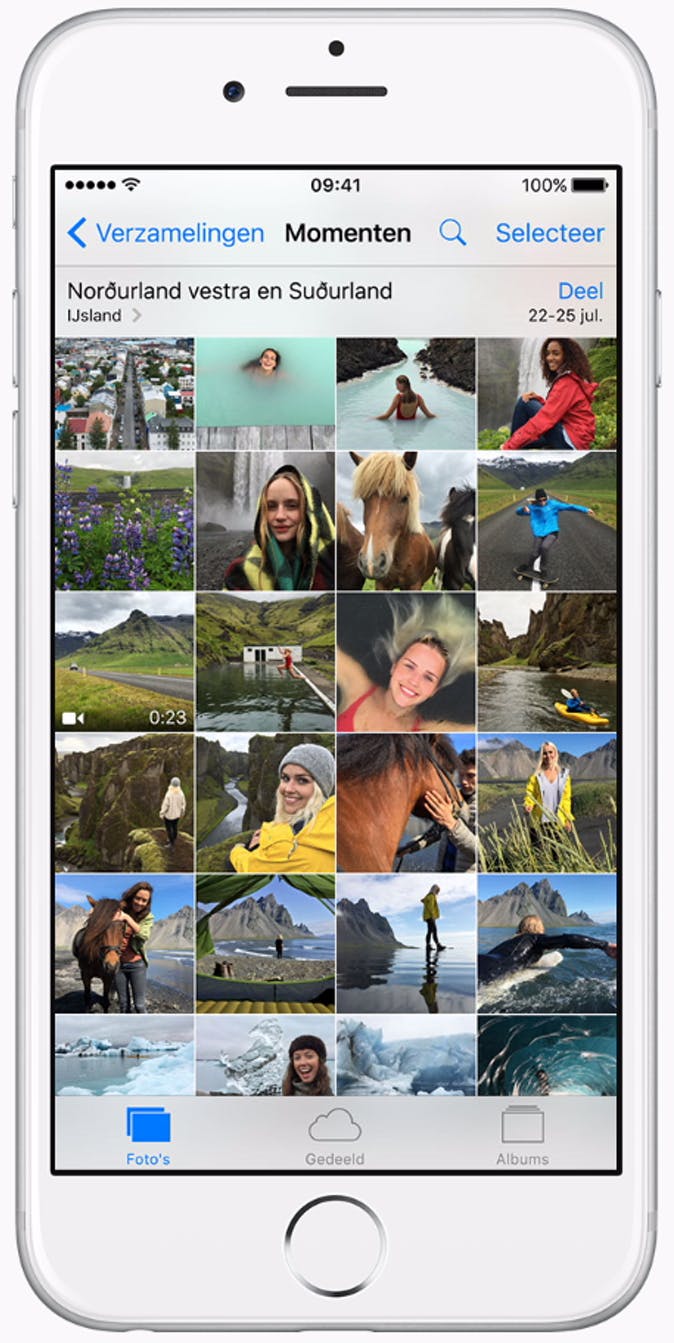Share the moment using Deel

pyautogui.click(x=580, y=291)
